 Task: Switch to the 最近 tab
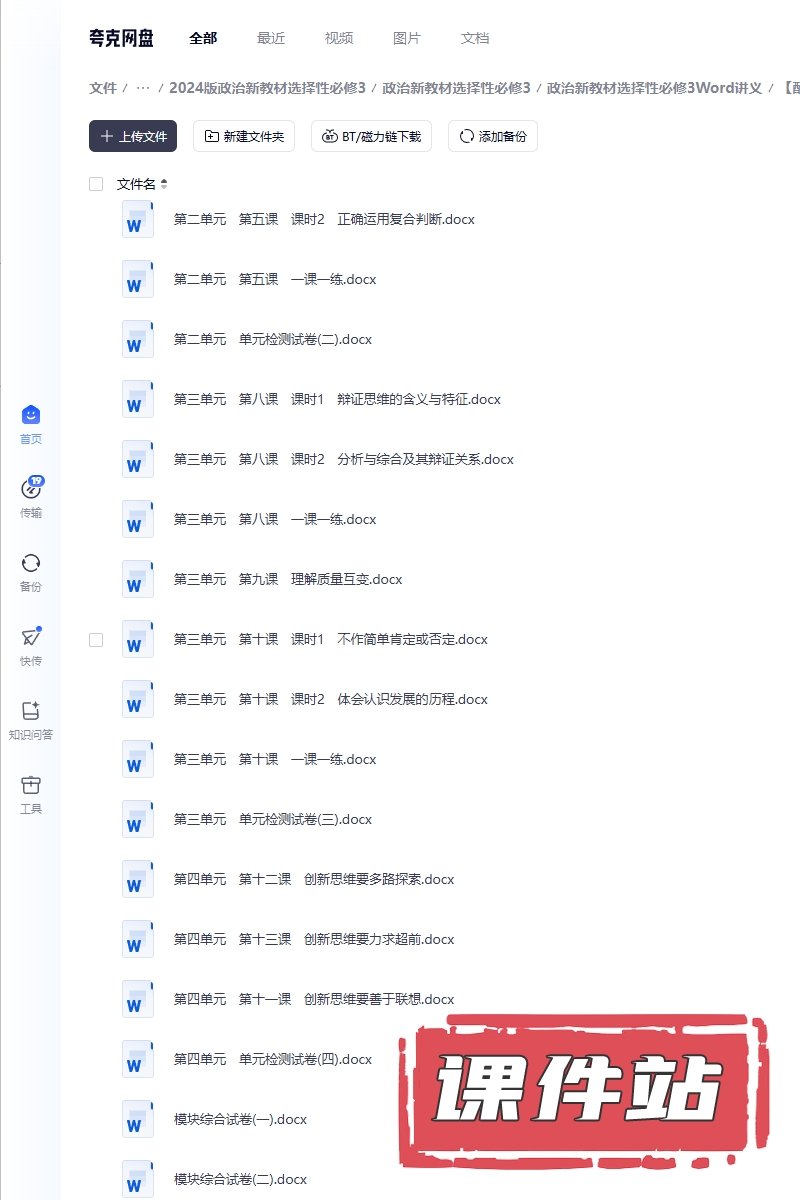pos(271,38)
